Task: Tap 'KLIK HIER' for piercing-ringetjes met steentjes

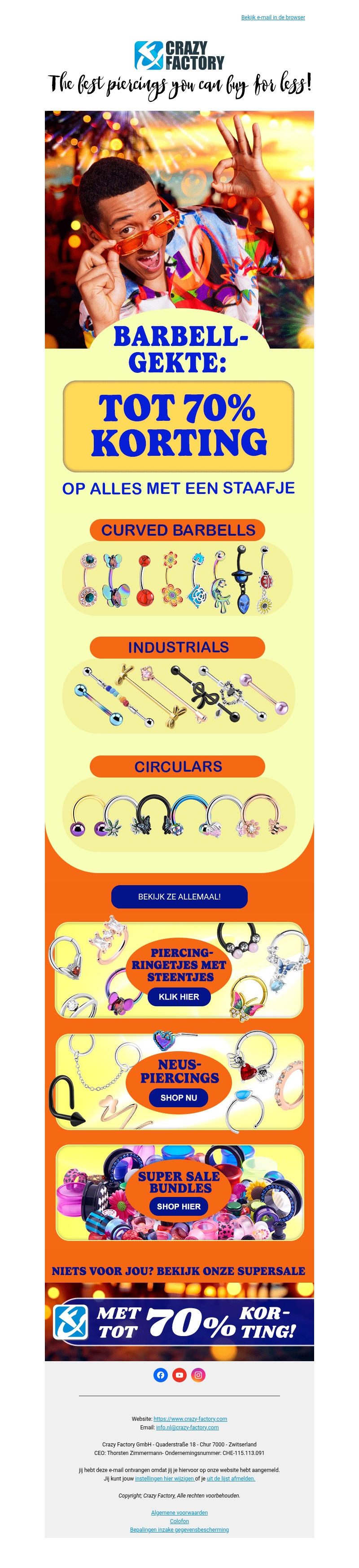Action: (x=179, y=996)
